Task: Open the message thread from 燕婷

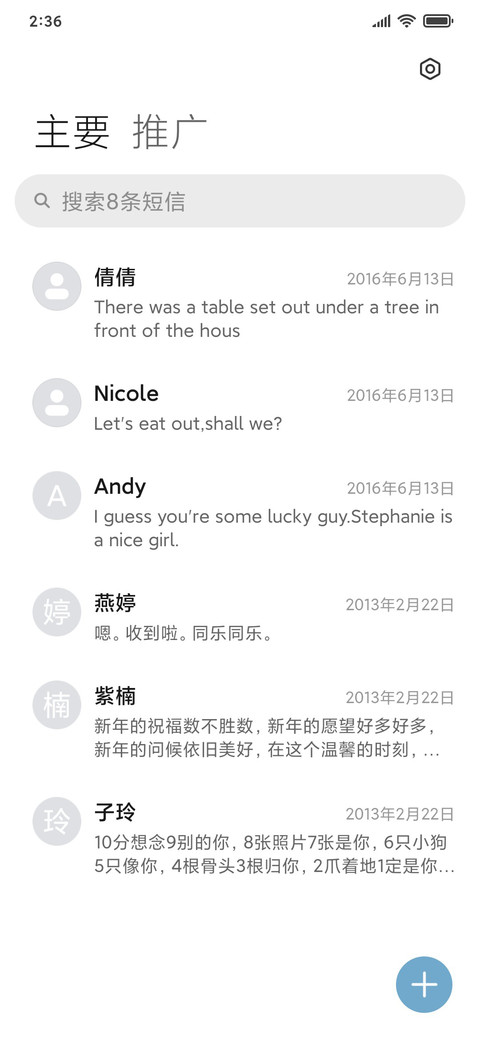Action: click(x=240, y=618)
